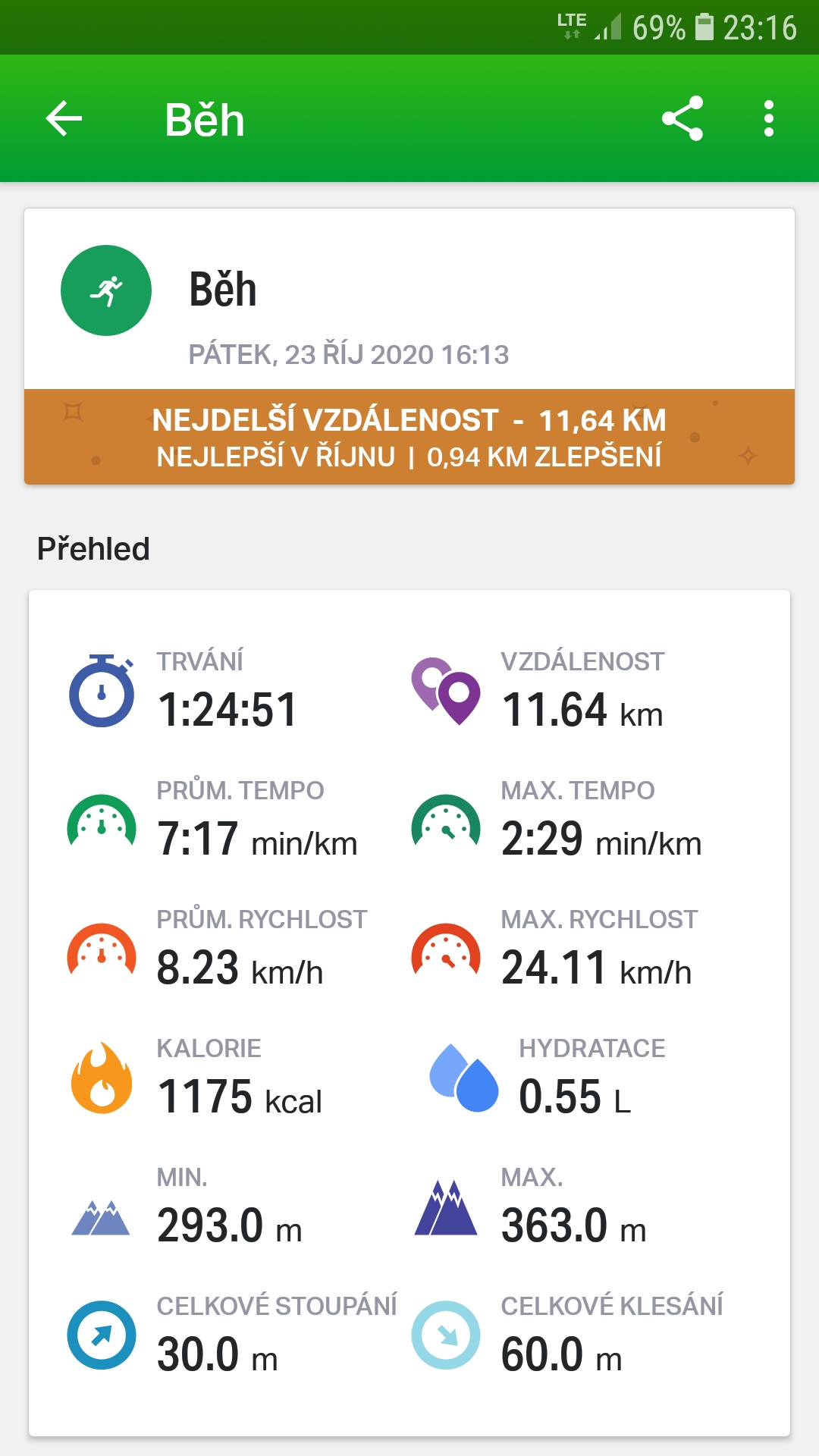Go back using the arrow icon
This screenshot has height=1456, width=819.
[64, 119]
